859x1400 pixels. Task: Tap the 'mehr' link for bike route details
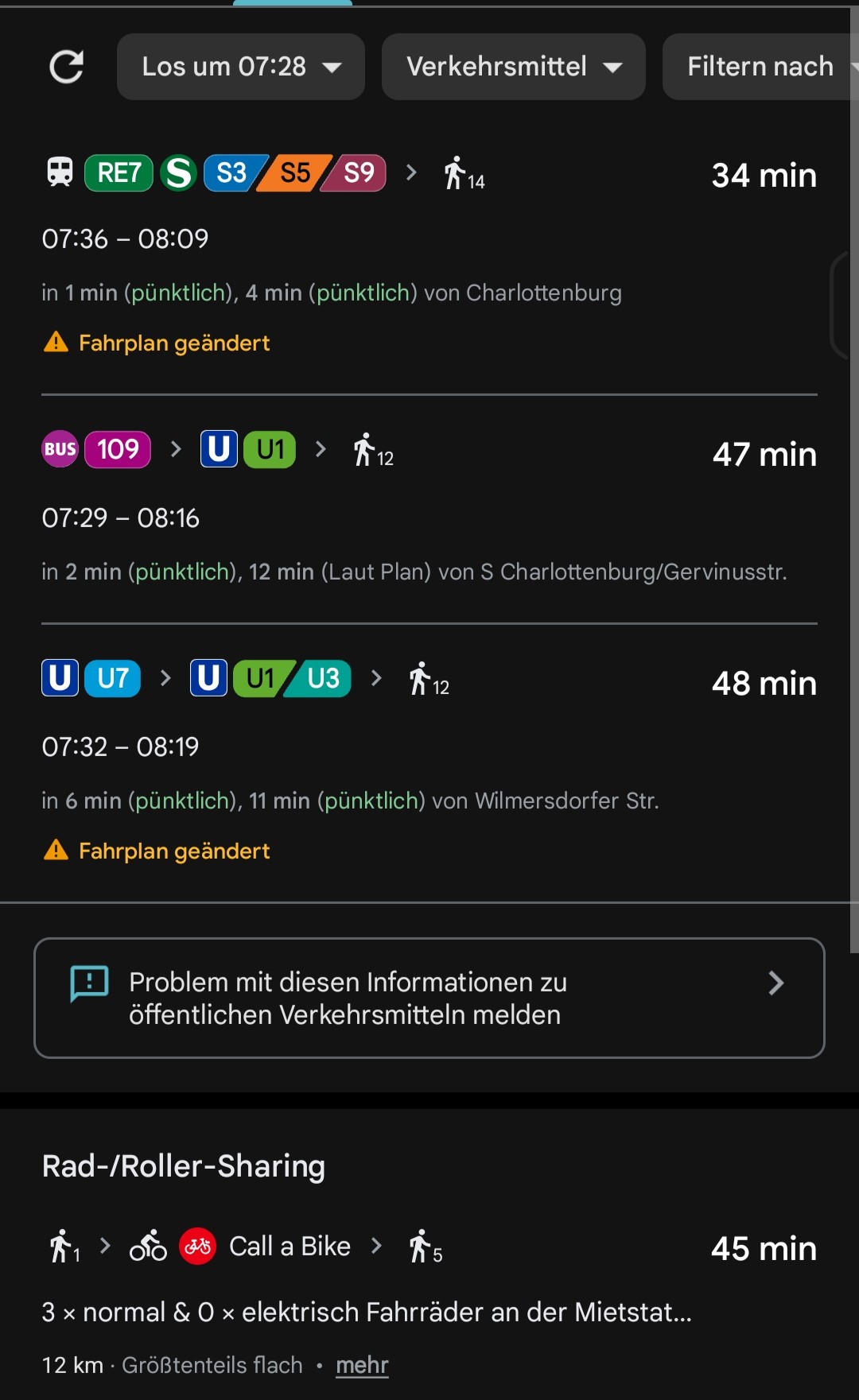coord(362,1365)
